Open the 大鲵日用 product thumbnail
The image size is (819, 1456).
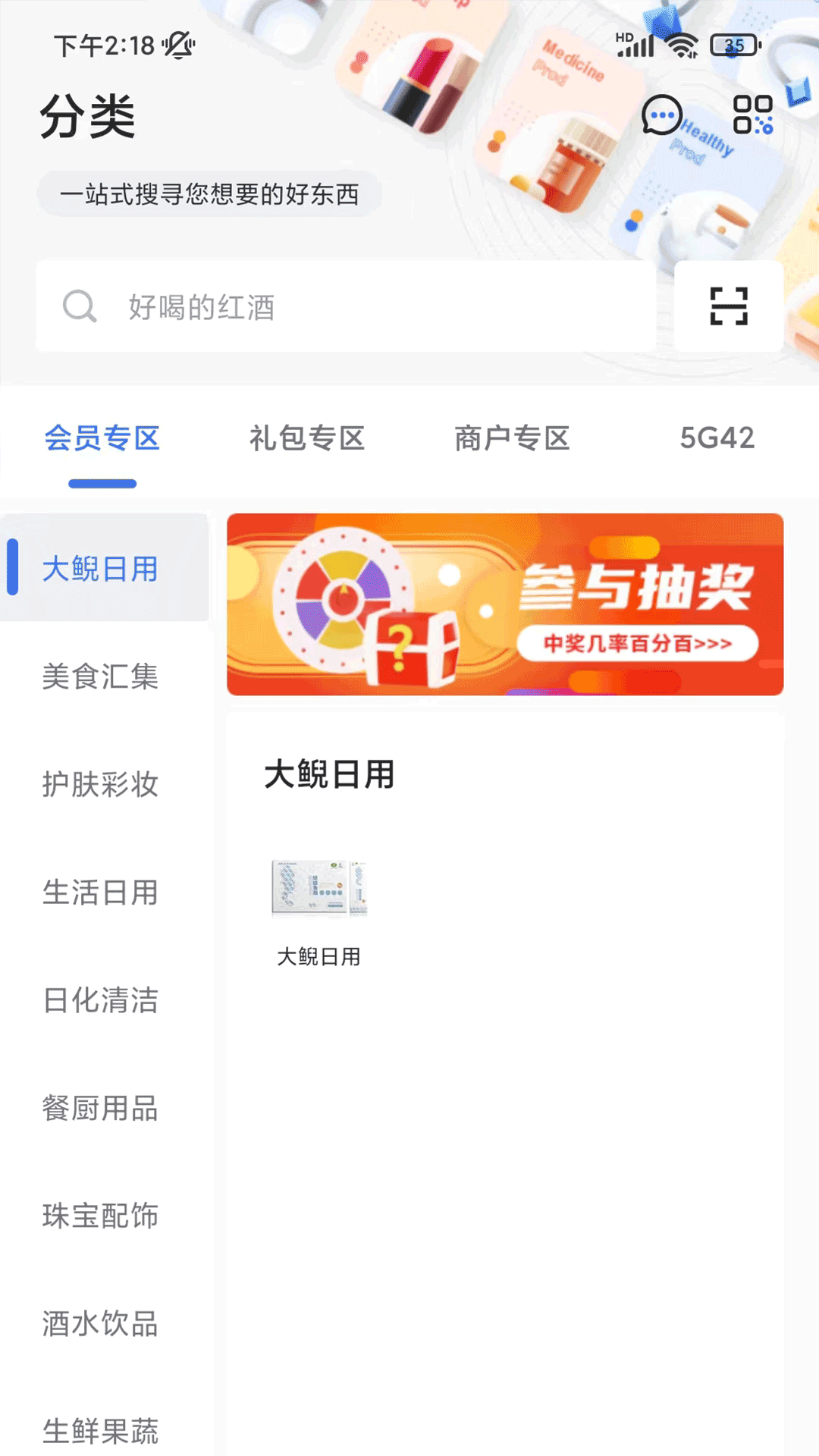(x=319, y=889)
